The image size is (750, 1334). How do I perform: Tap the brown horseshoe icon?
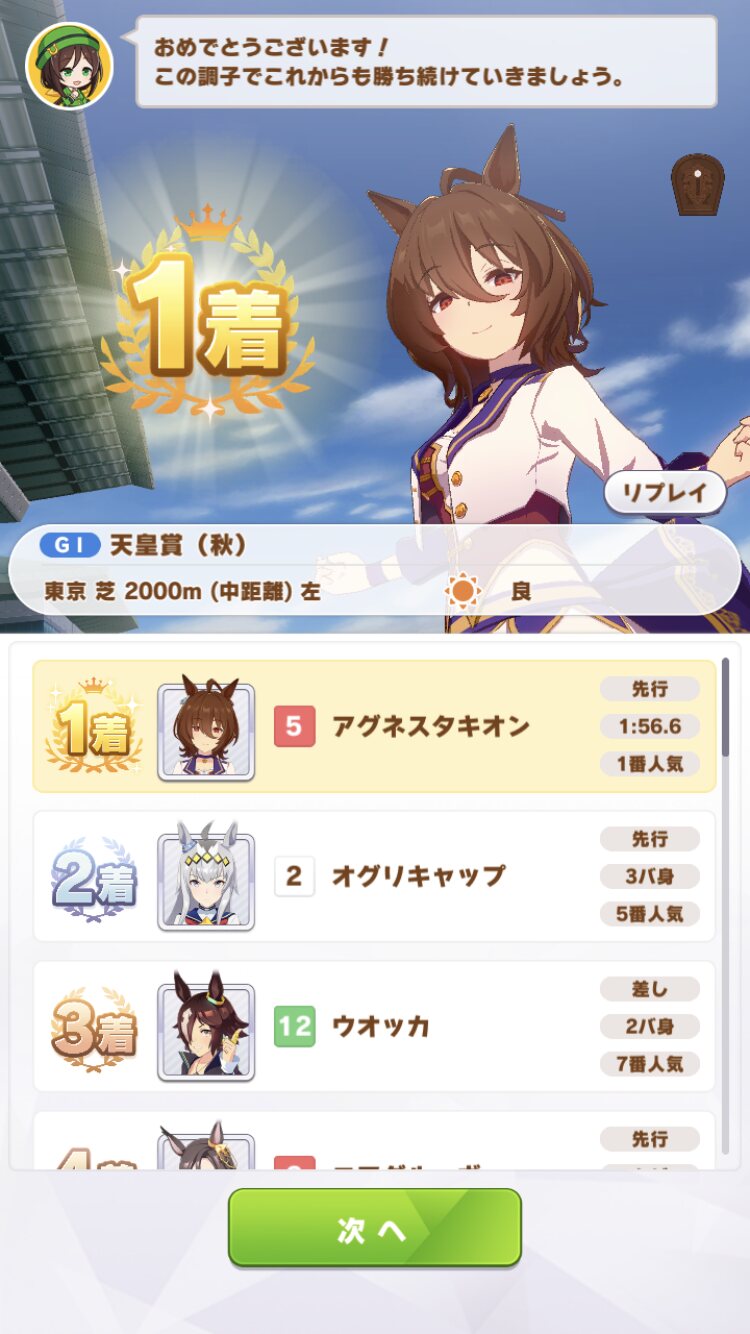698,184
